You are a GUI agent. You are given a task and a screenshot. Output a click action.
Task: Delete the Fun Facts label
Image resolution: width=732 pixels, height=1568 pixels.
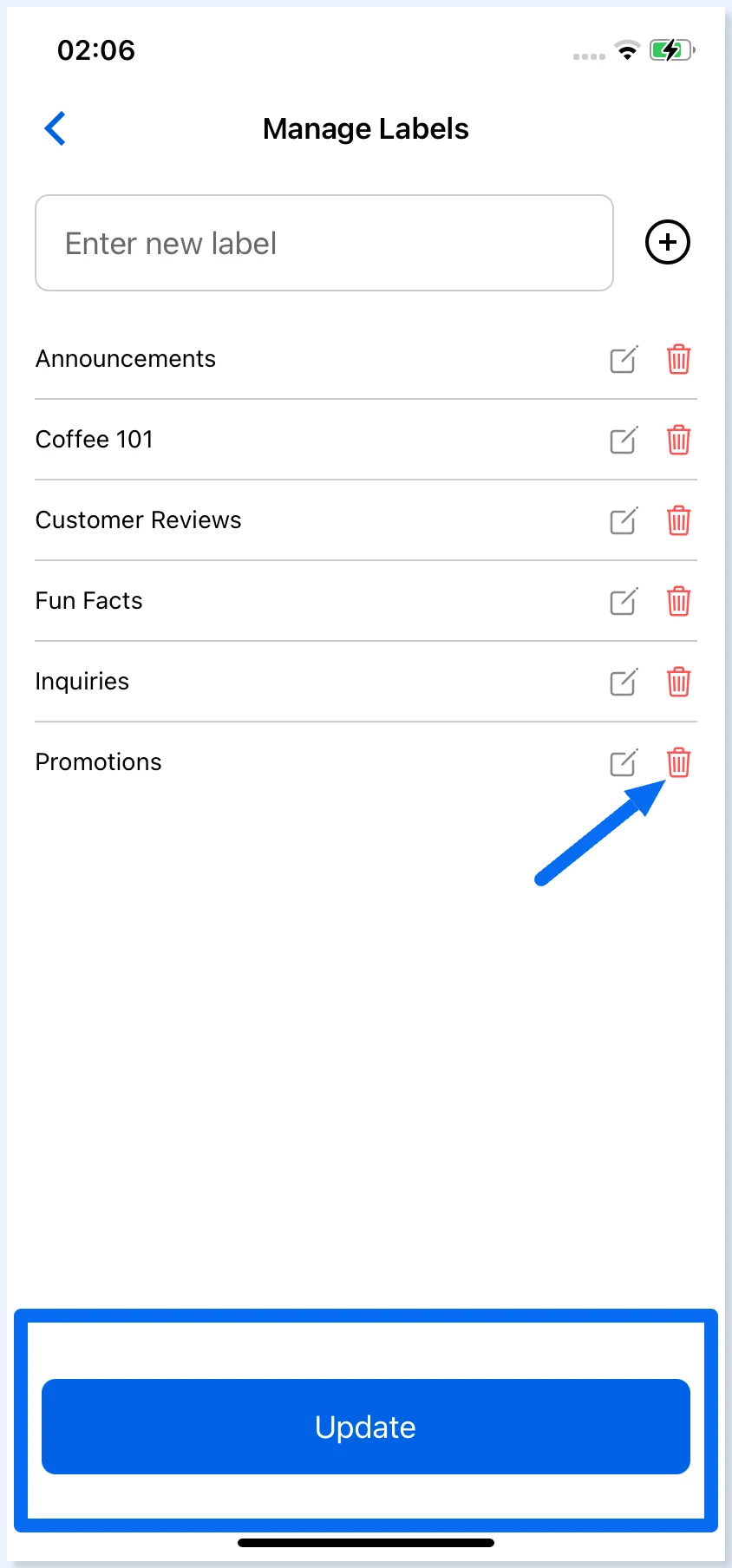678,601
